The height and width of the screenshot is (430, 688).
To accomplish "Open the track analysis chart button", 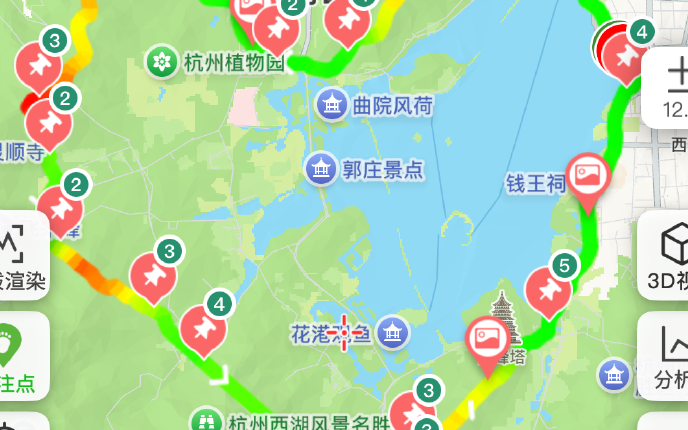I will (667, 355).
